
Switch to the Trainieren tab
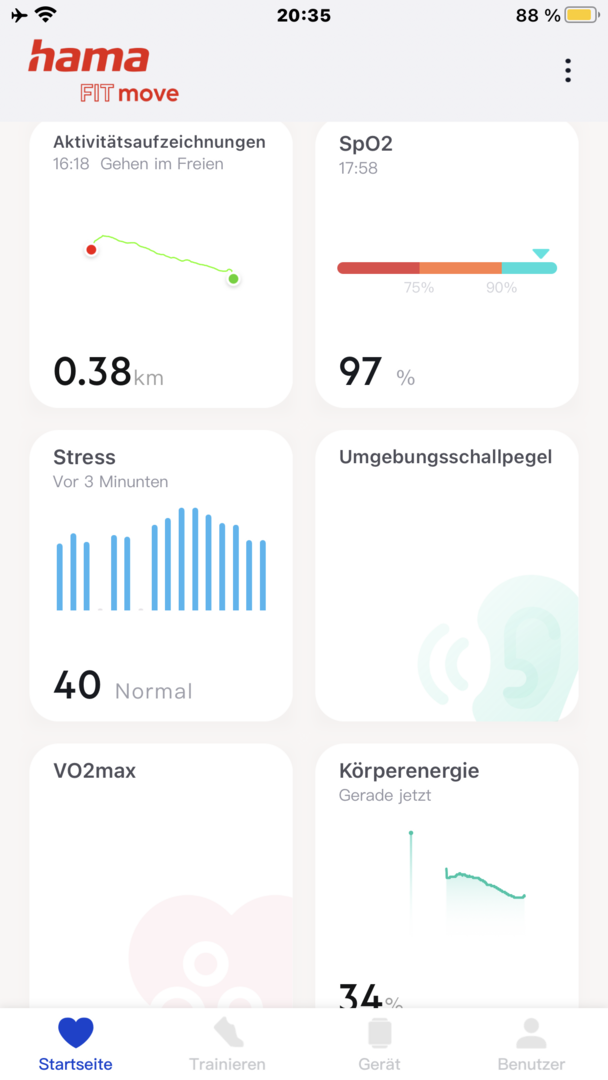pos(228,1045)
